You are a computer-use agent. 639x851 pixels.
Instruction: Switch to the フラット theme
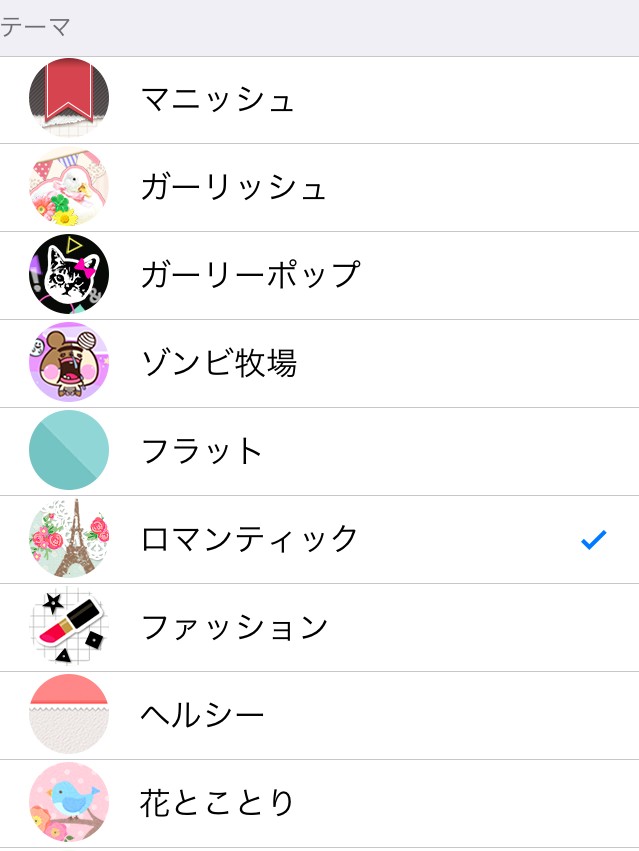point(202,451)
